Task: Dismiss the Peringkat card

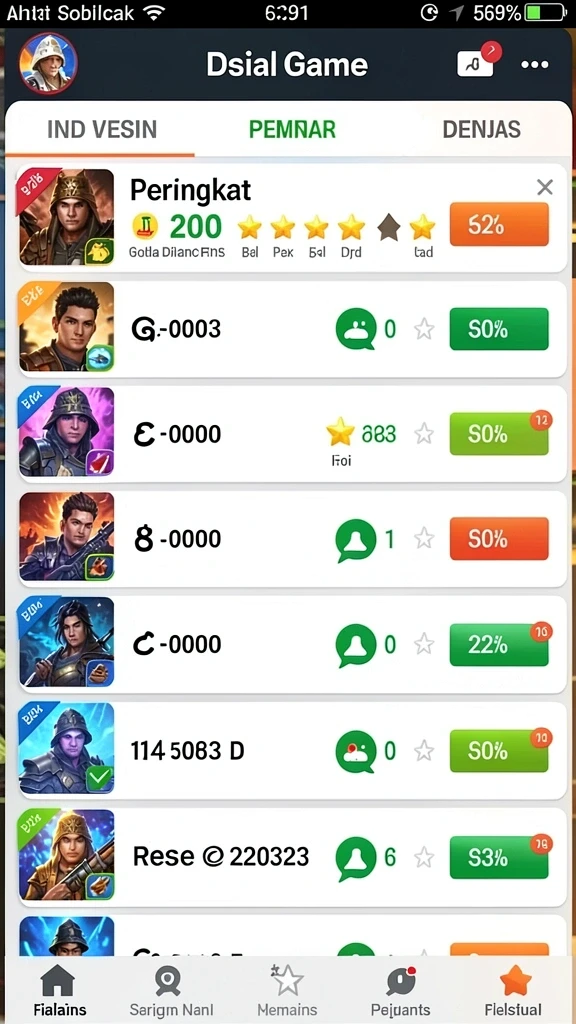Action: coord(545,187)
